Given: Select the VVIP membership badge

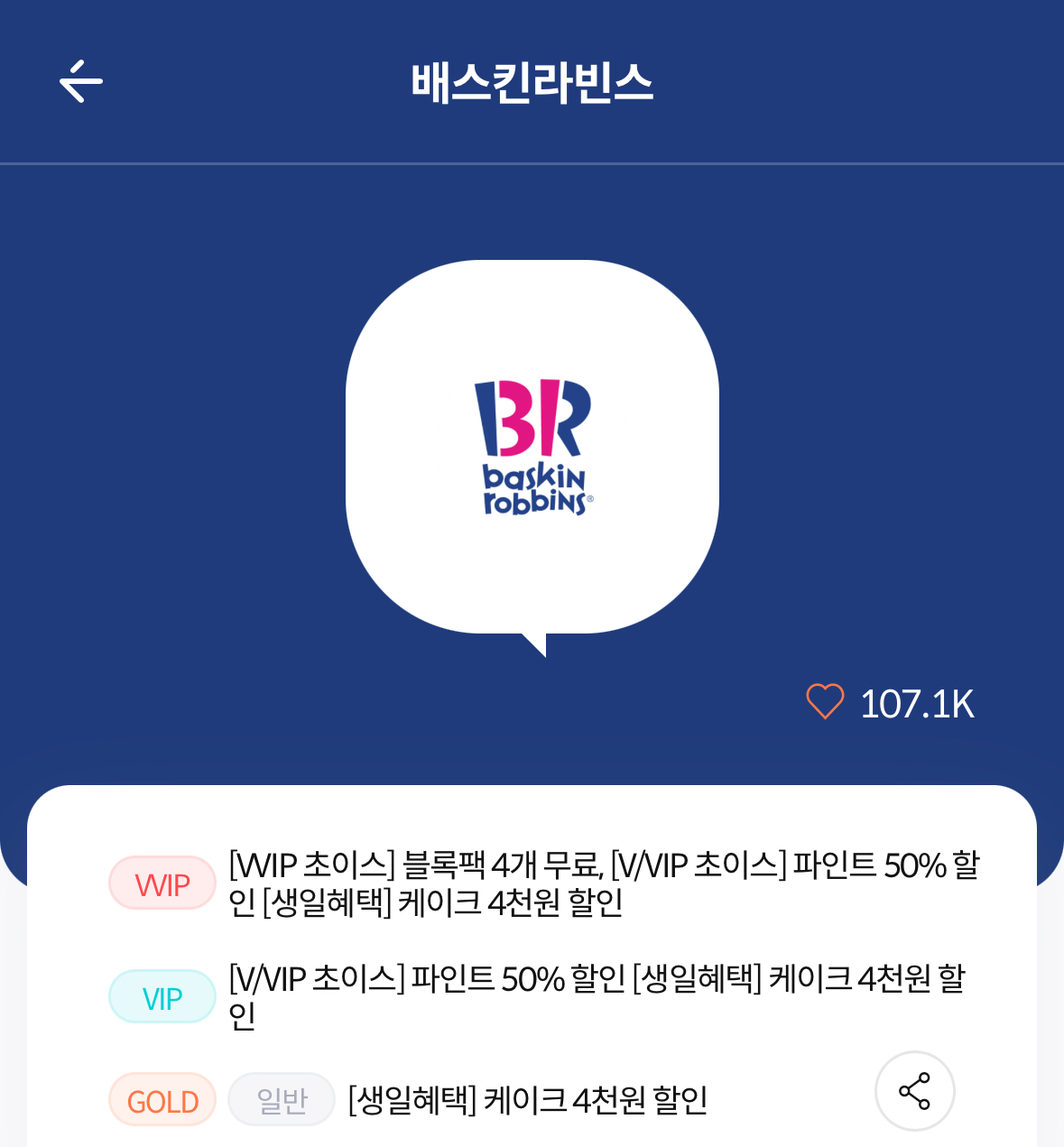Looking at the screenshot, I should (x=162, y=883).
